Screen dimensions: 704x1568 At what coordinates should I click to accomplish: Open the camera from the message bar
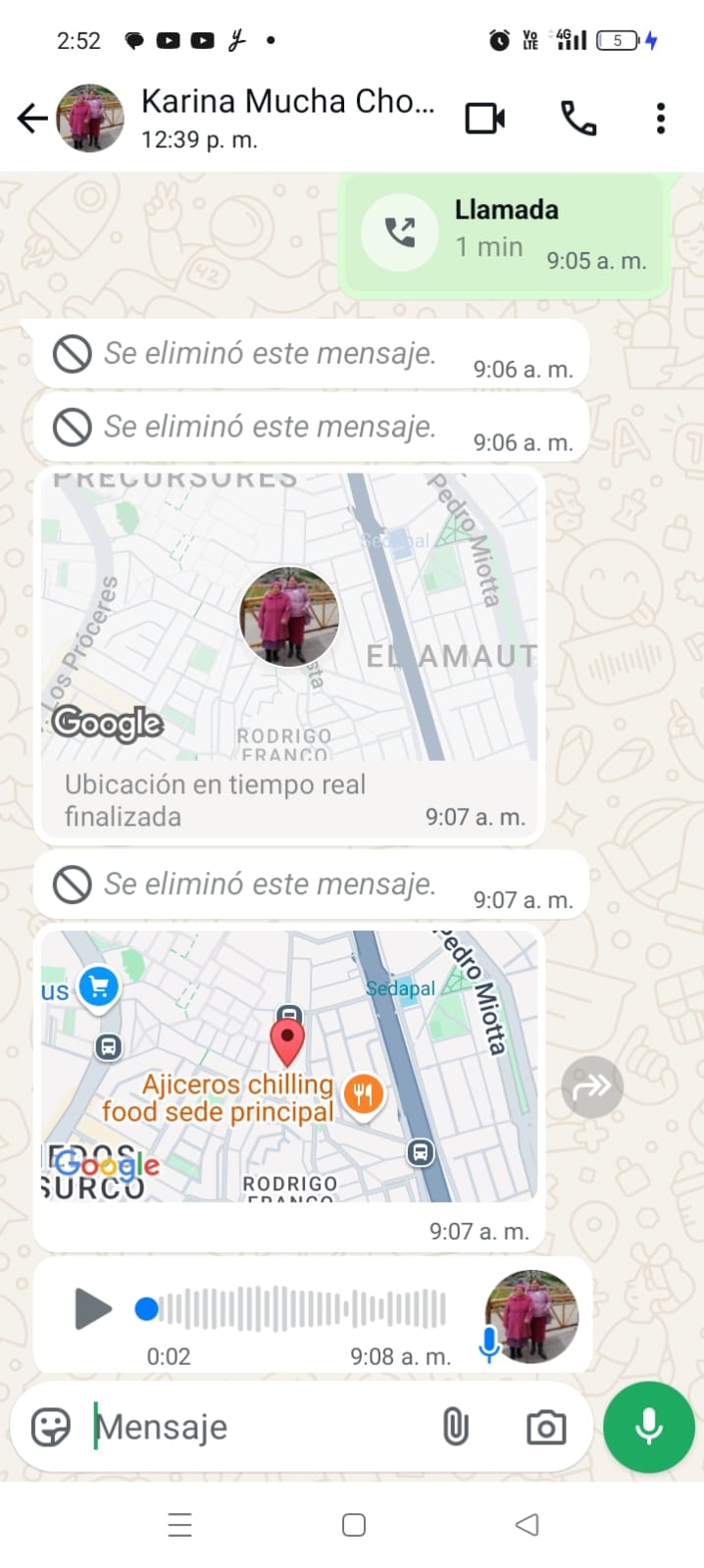pos(546,1427)
